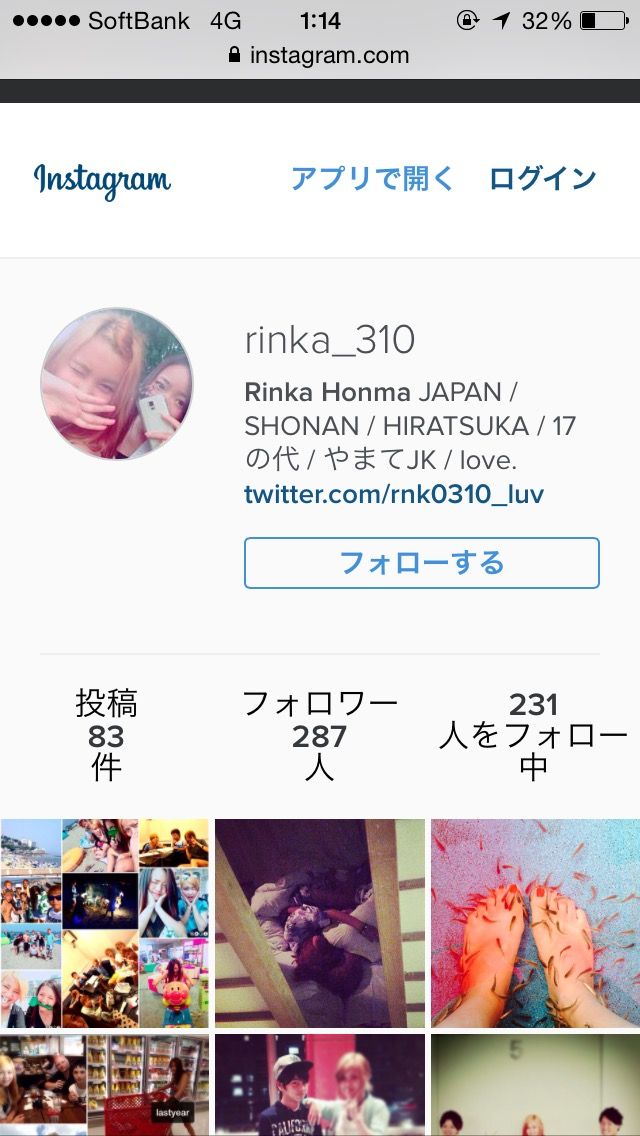Open the ログイン login link
Viewport: 640px width, 1136px height.
pos(542,179)
